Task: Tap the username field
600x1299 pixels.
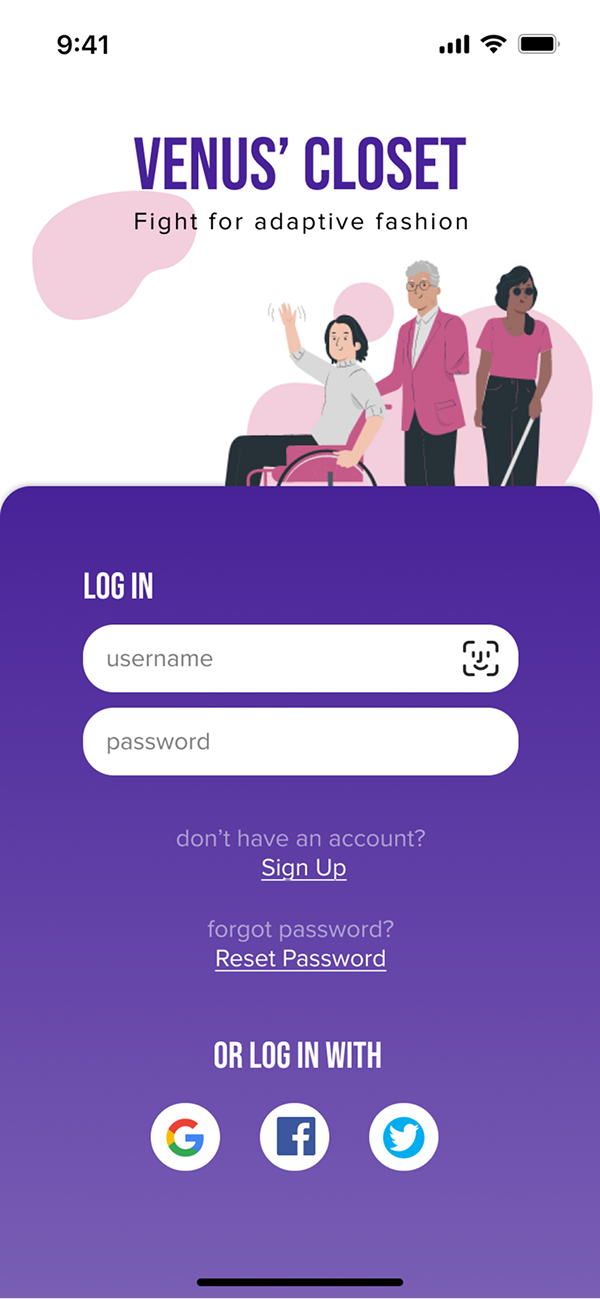Action: (260, 659)
